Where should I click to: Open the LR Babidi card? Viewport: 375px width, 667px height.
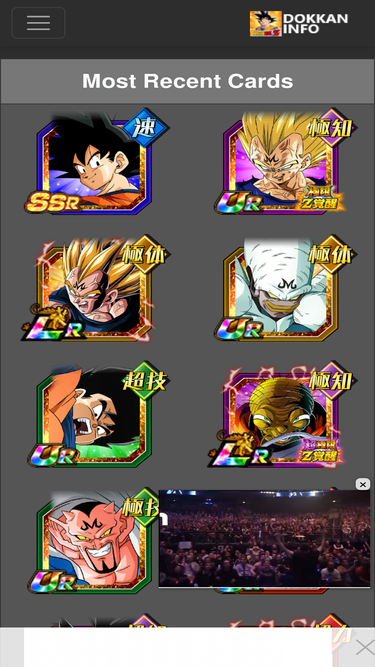pos(283,414)
